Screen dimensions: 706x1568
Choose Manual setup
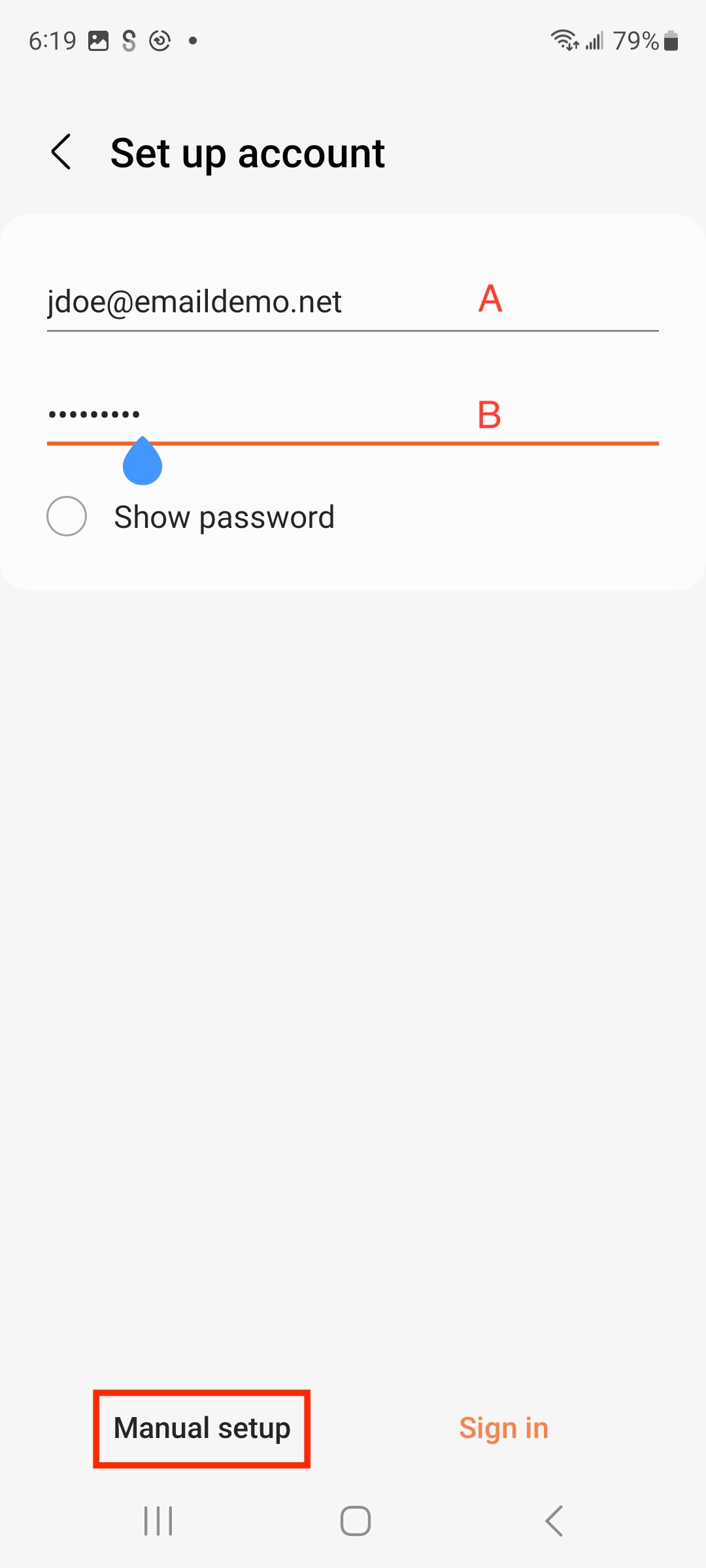point(202,1428)
